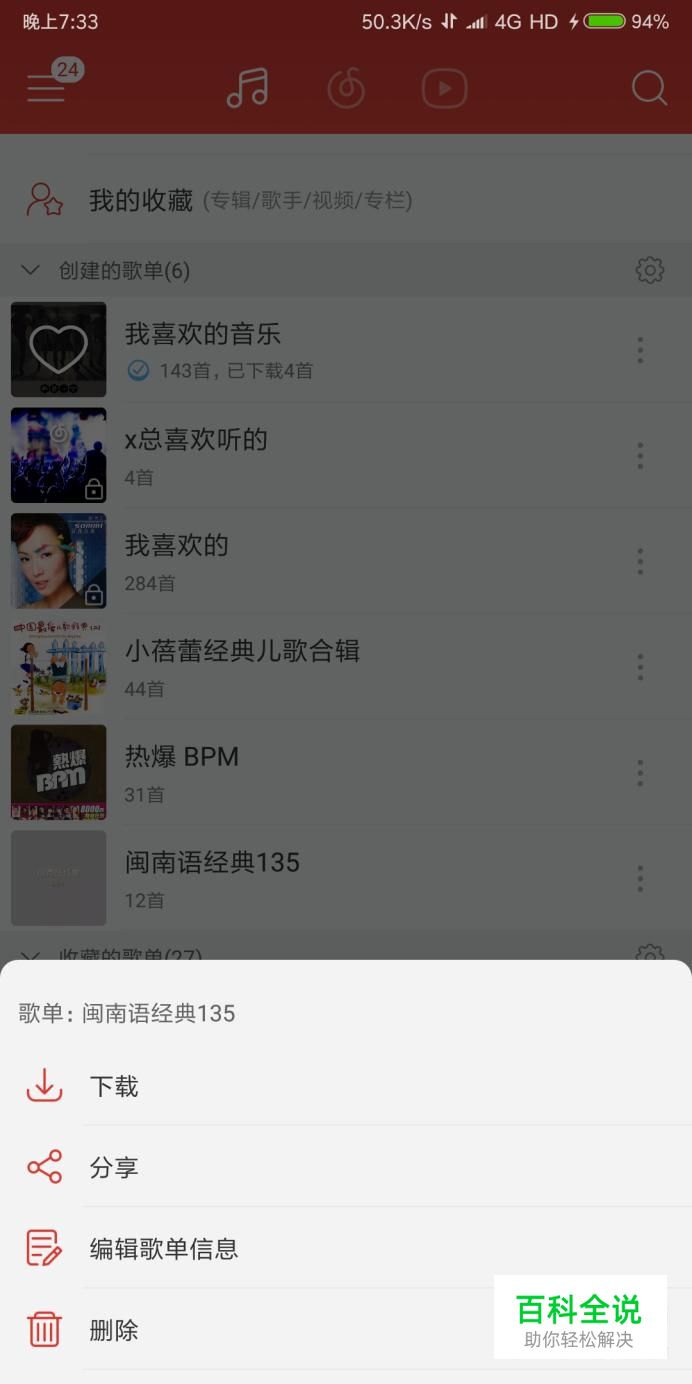Choose 分享 to share the playlist
The image size is (692, 1384).
(x=114, y=1167)
